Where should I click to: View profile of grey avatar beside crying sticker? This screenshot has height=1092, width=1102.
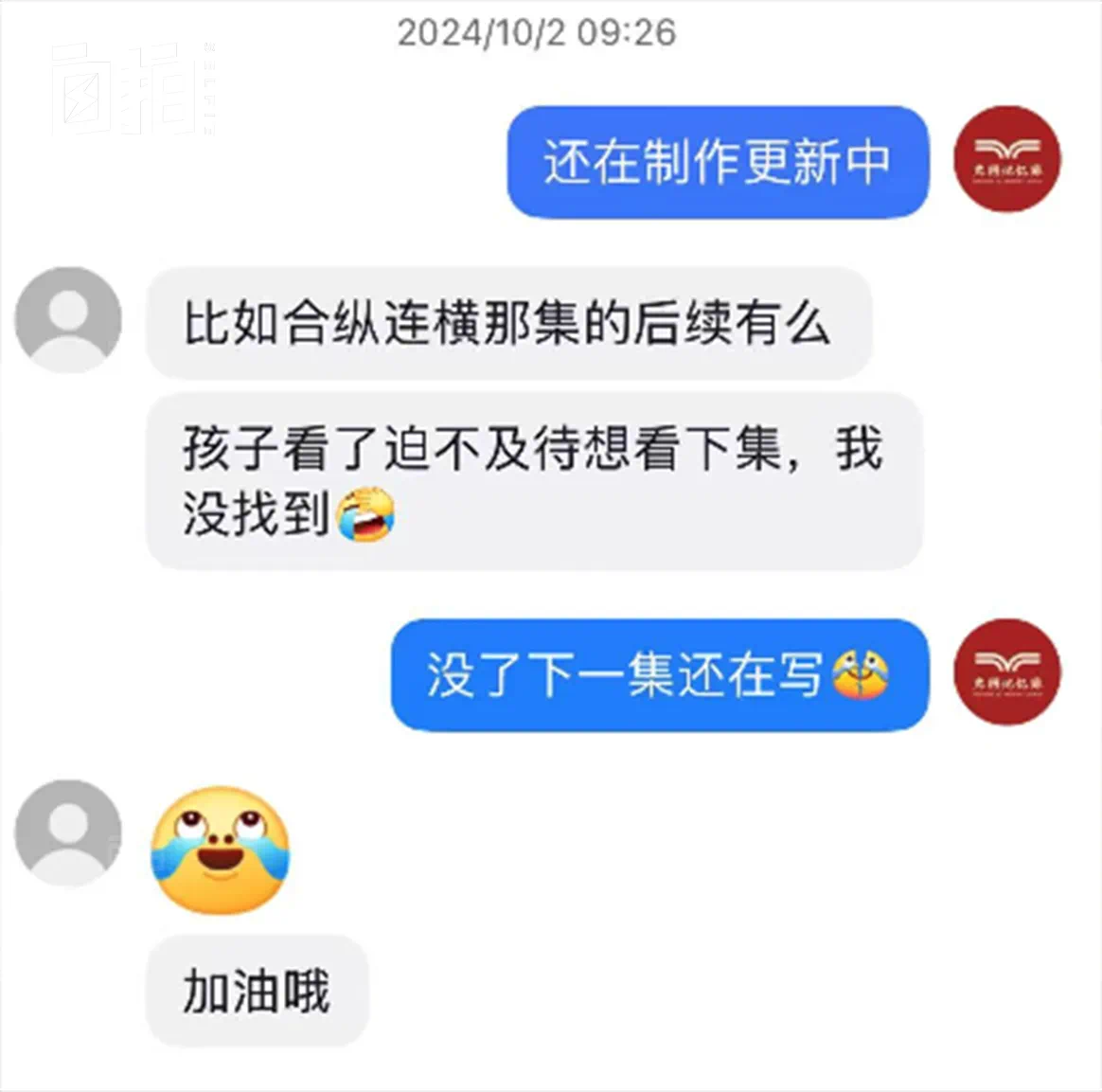click(68, 833)
